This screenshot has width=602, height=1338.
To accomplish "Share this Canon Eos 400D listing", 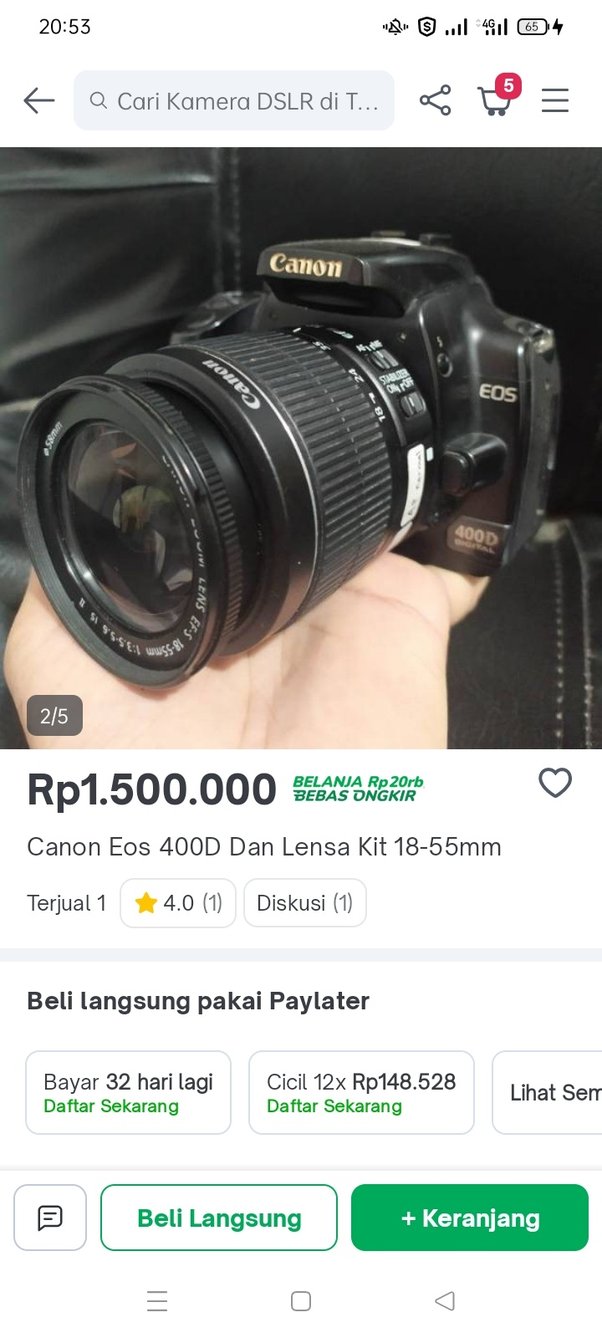I will [x=435, y=100].
